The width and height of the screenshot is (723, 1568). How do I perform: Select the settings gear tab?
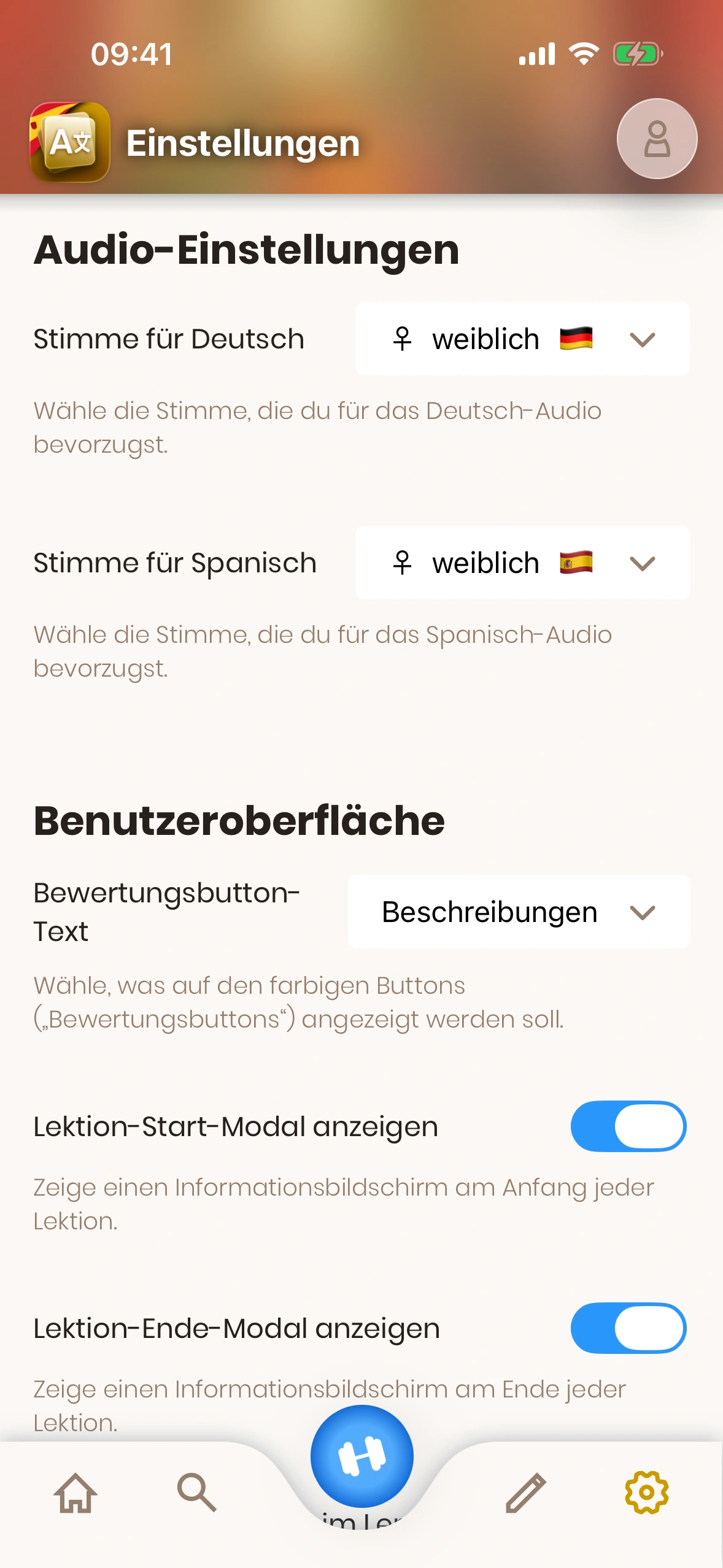click(x=646, y=1492)
